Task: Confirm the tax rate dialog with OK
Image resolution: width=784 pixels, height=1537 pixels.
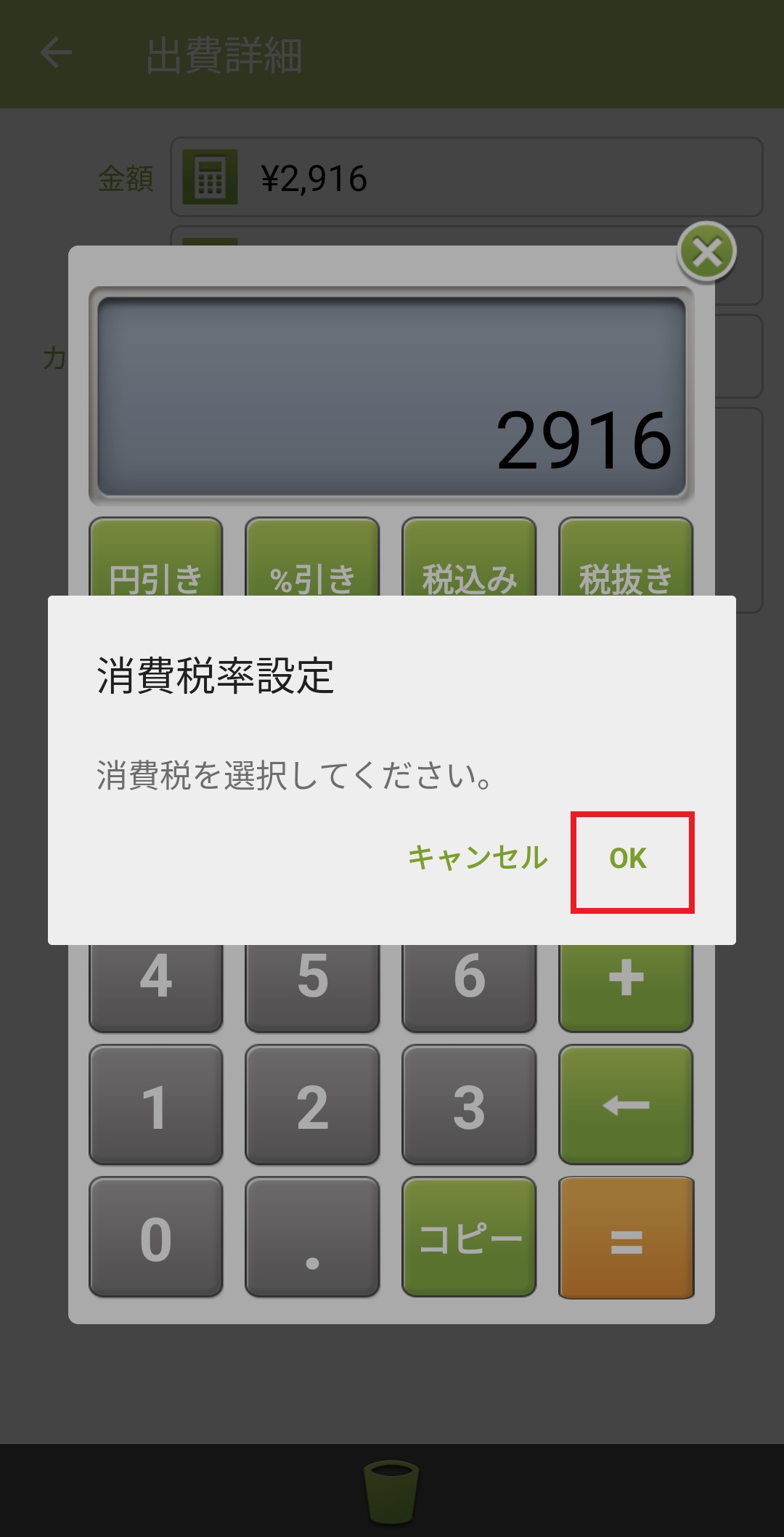Action: (629, 859)
